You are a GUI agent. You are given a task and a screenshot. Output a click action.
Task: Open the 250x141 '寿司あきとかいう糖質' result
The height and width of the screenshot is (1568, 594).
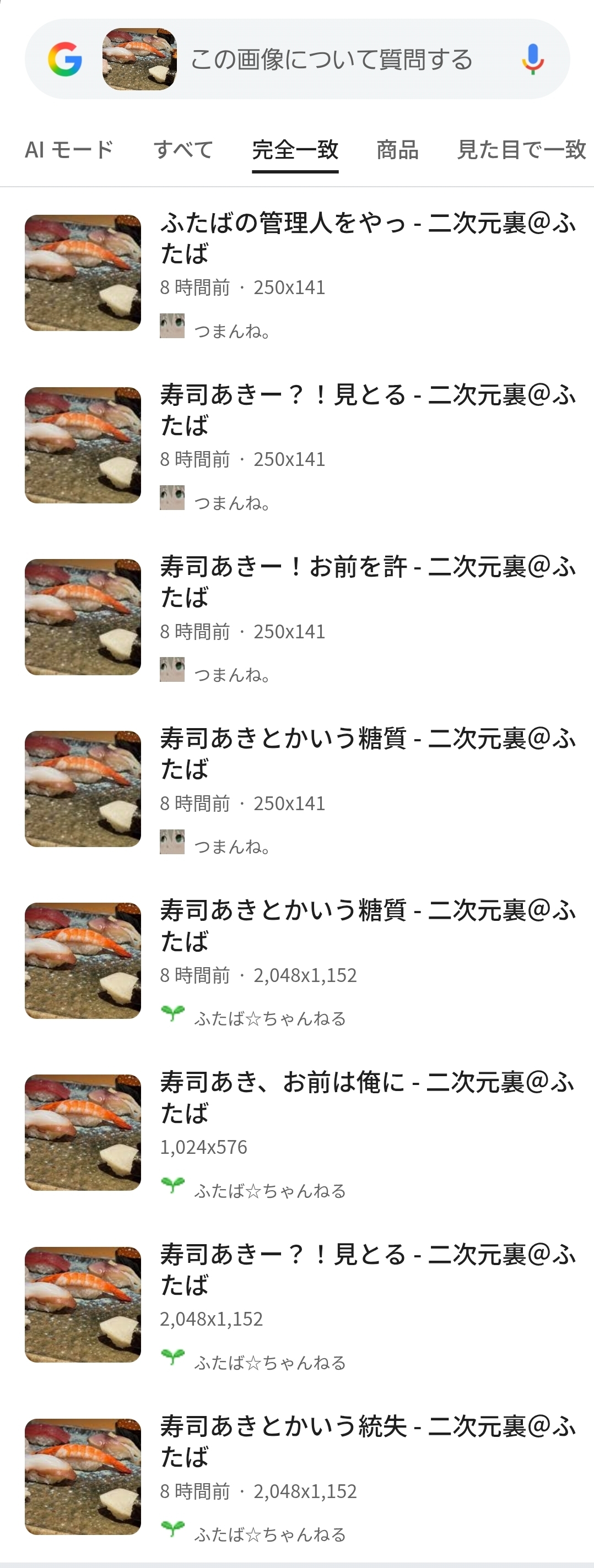(368, 753)
